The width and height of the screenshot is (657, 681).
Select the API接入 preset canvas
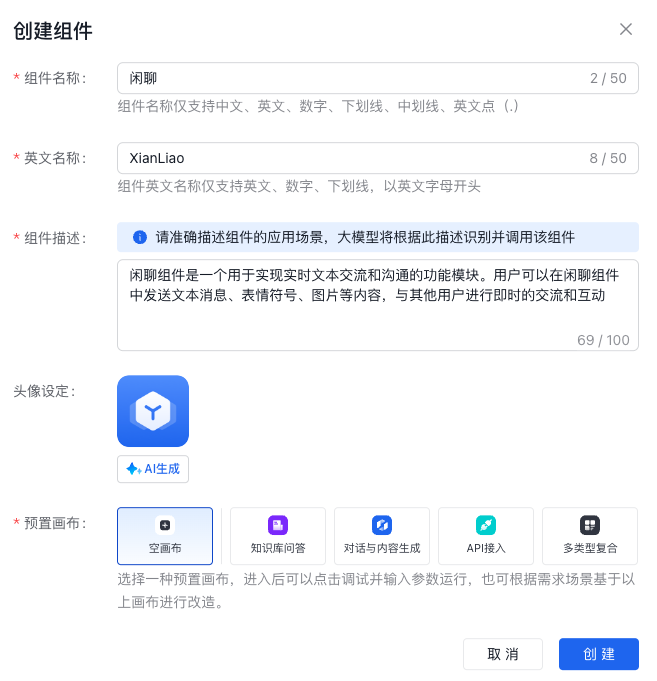click(x=486, y=536)
